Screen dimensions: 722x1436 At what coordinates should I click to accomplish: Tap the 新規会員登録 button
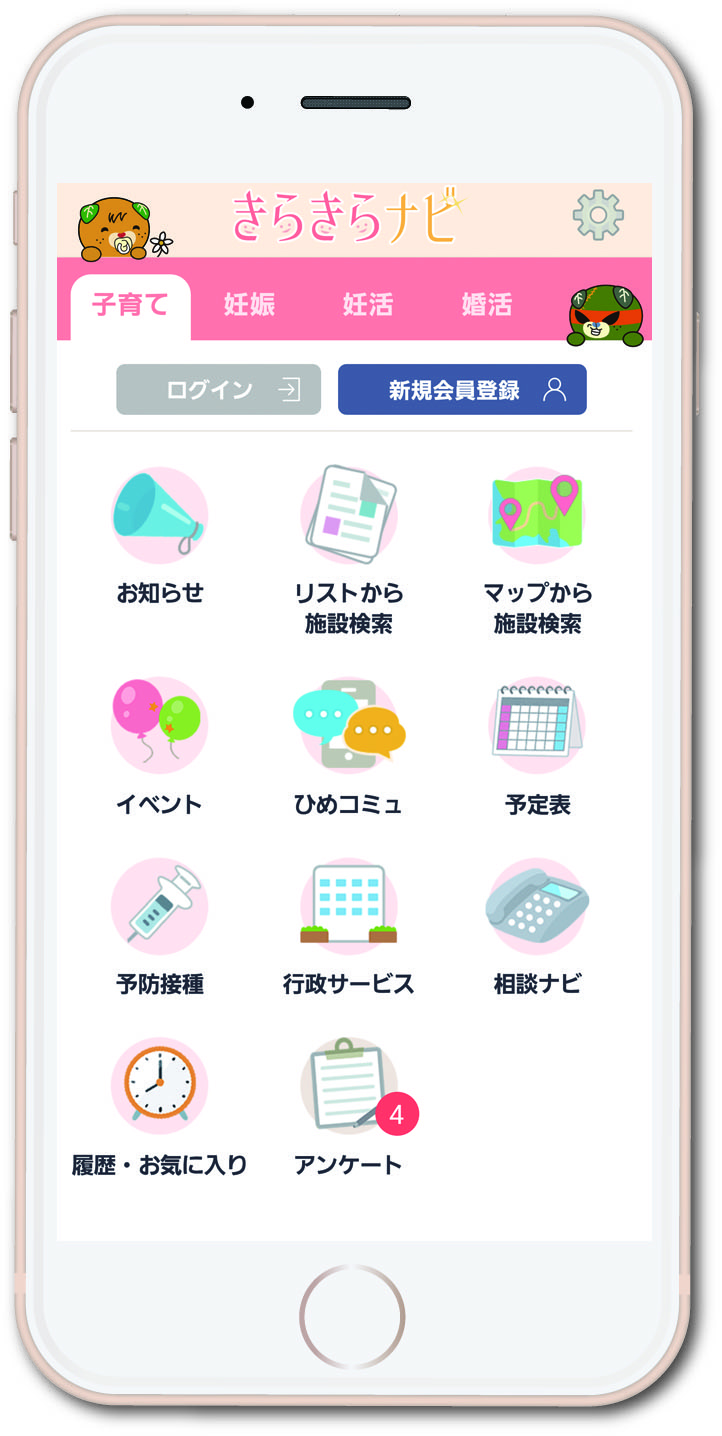pos(462,389)
